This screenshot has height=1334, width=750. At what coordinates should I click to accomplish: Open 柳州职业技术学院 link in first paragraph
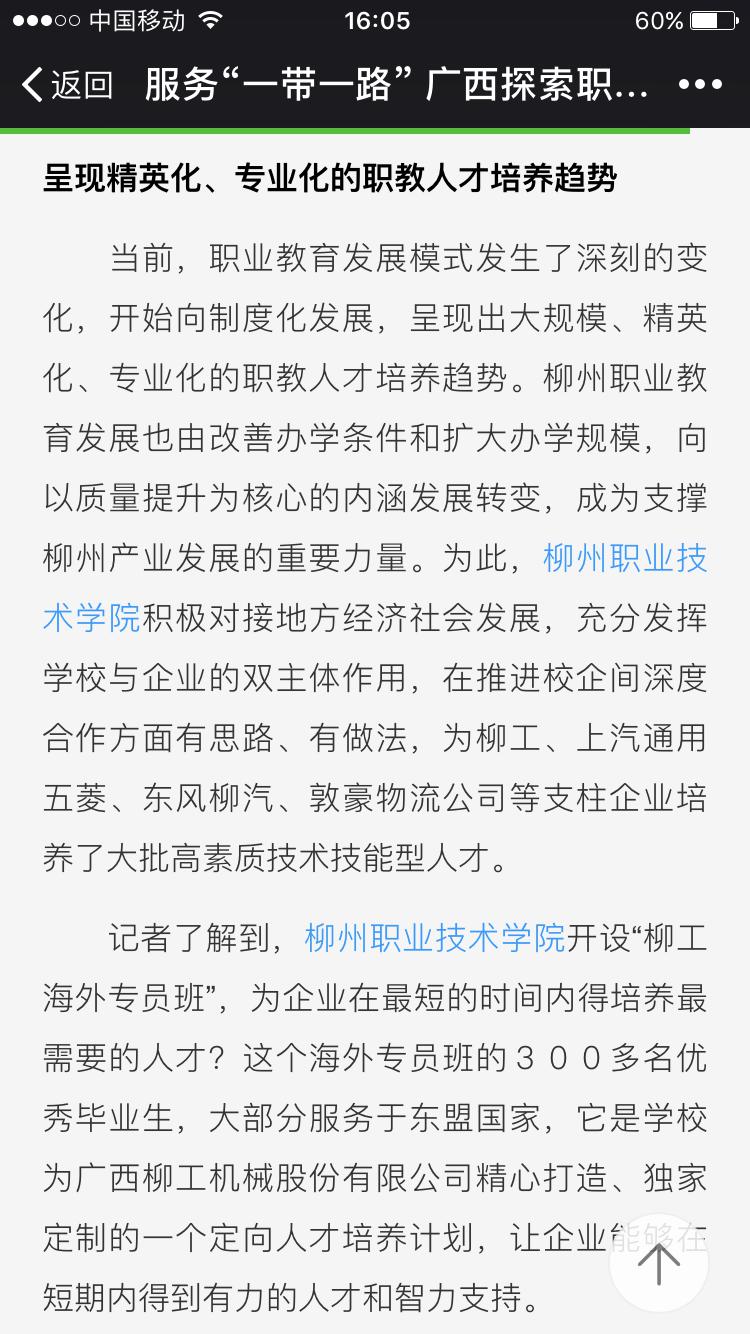[624, 558]
